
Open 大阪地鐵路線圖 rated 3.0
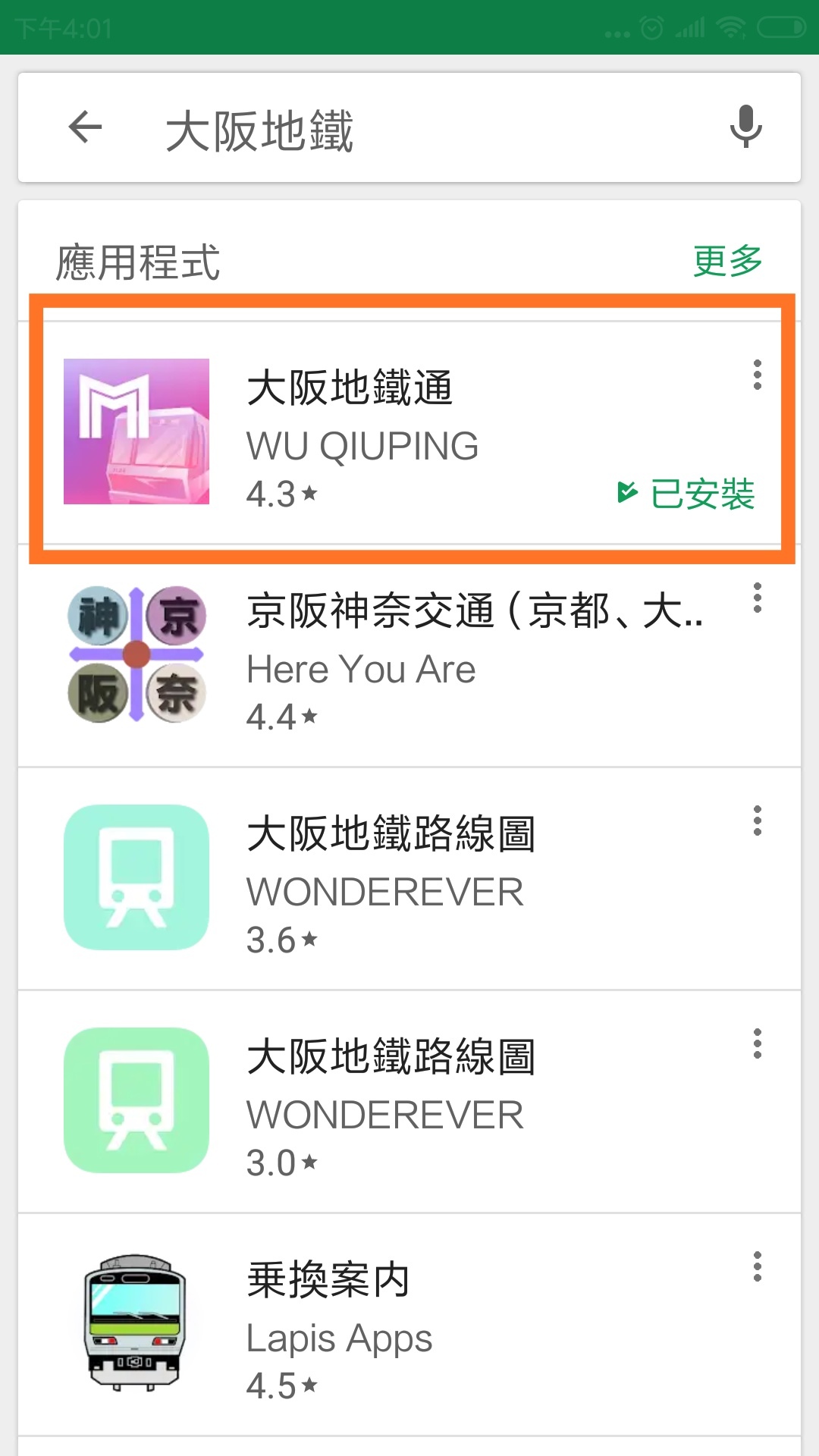click(x=394, y=1101)
